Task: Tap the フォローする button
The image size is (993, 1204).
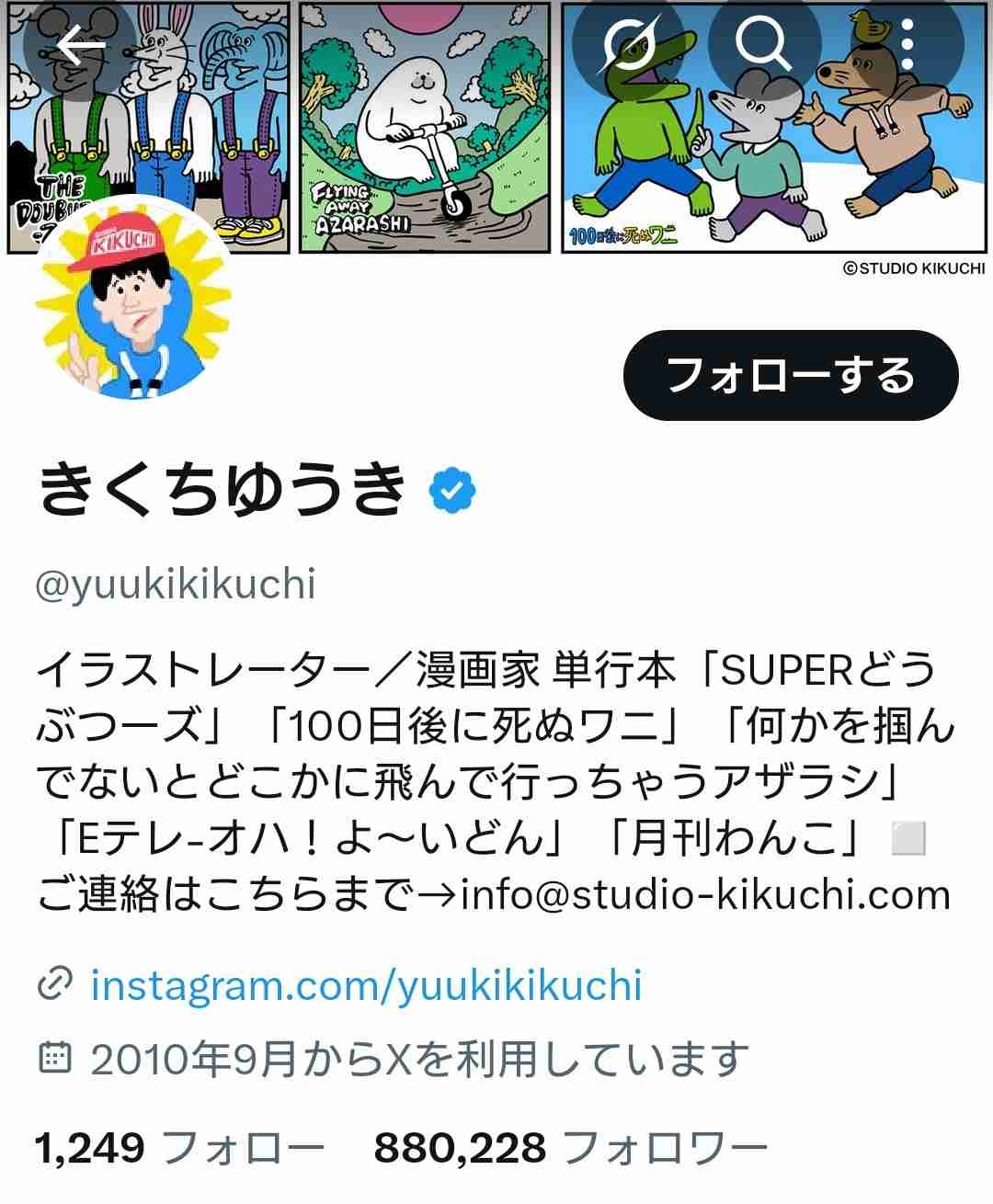Action: [791, 375]
